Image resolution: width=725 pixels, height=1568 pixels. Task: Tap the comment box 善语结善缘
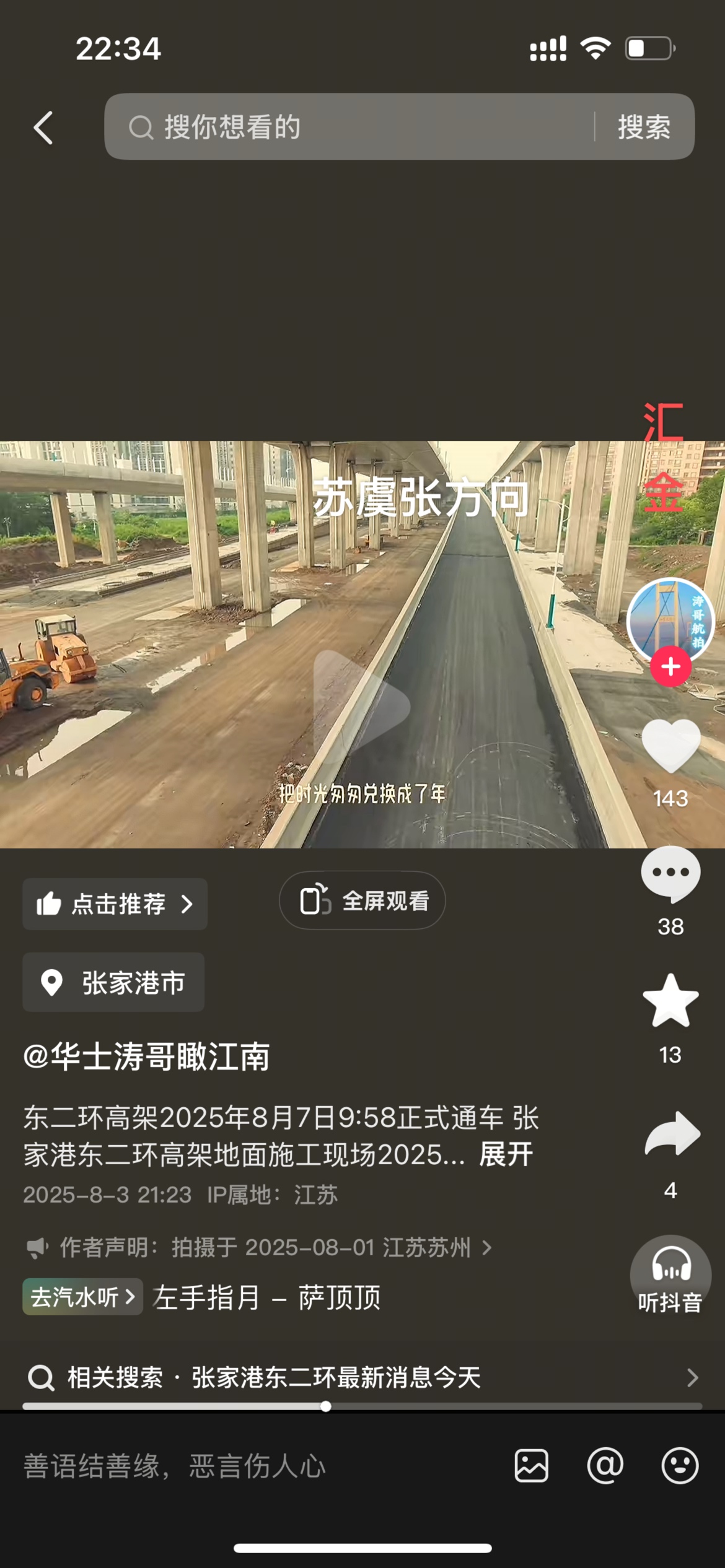click(248, 1466)
